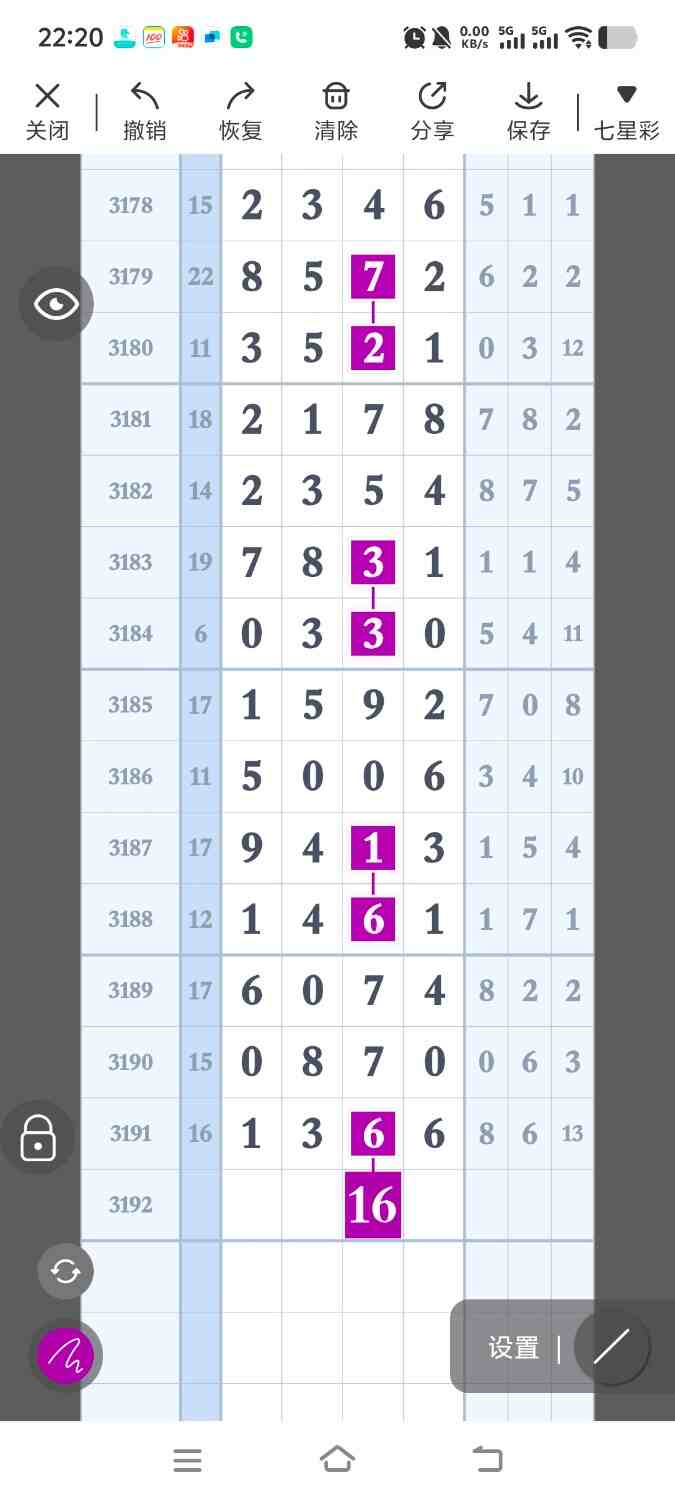Tap 关闭 to close the chart editor
Screen dimensions: 675x1500
coord(47,111)
